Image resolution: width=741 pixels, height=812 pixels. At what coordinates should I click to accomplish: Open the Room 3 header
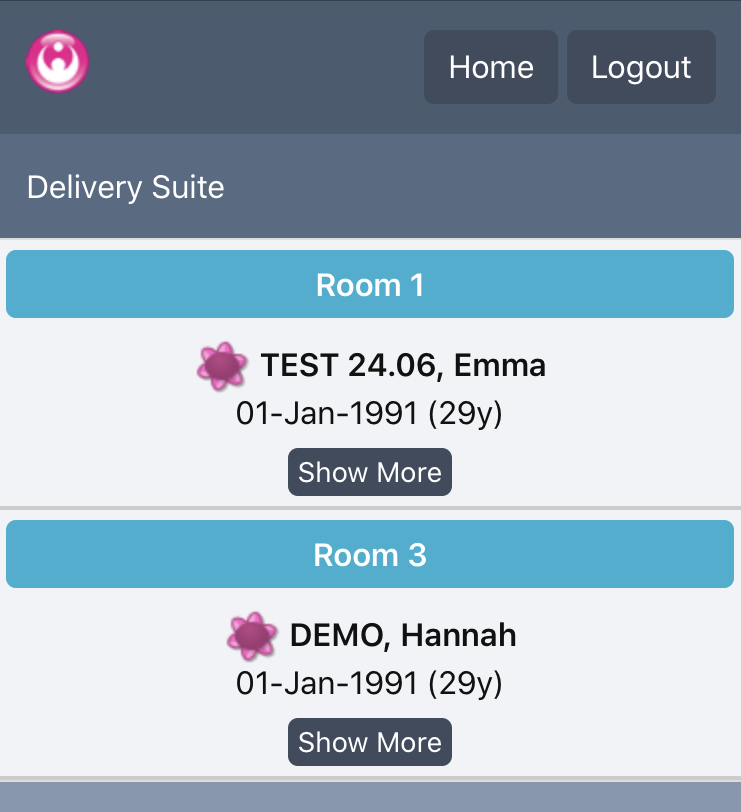pyautogui.click(x=370, y=555)
